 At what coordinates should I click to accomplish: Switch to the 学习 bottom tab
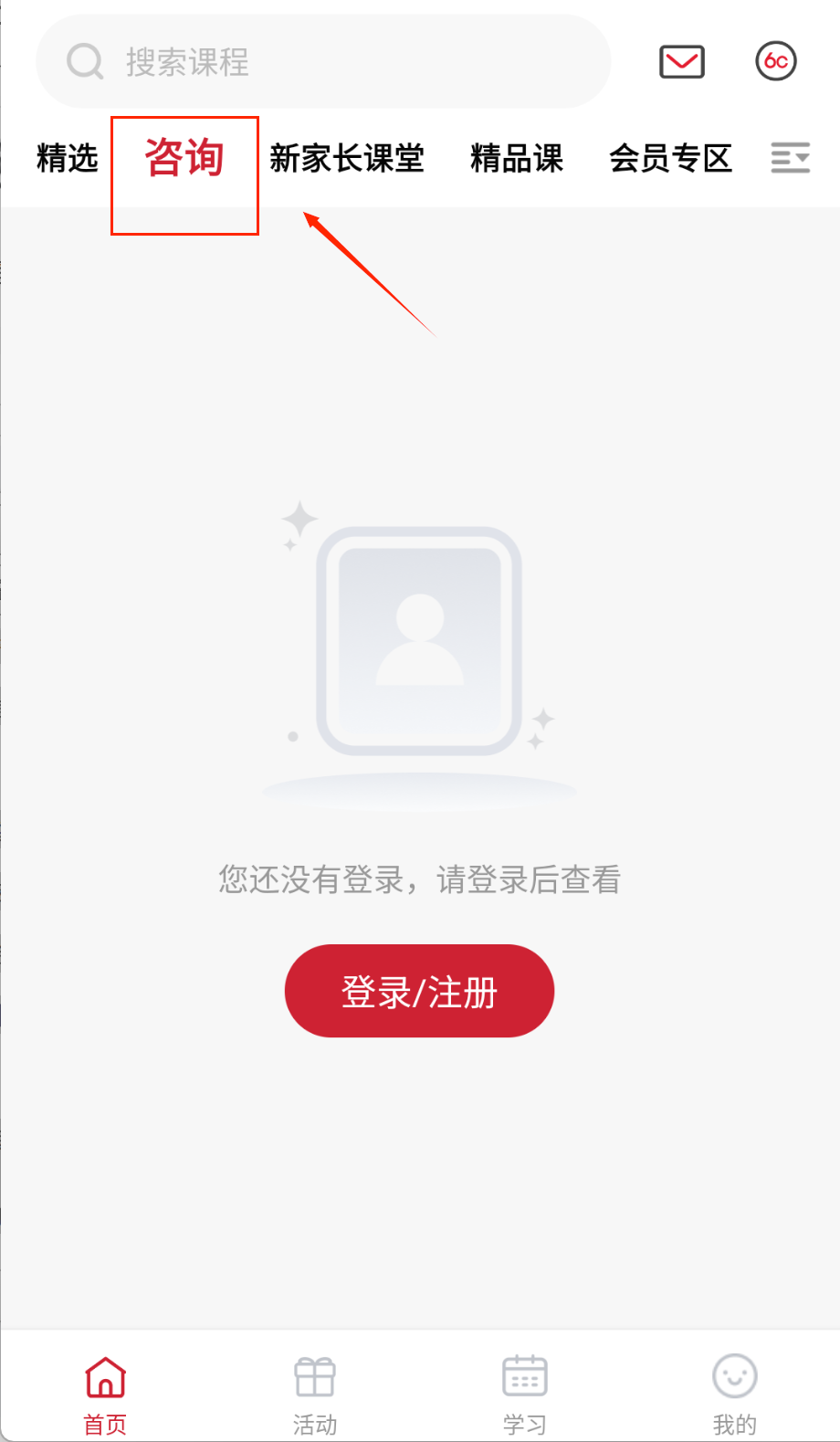(x=525, y=1392)
